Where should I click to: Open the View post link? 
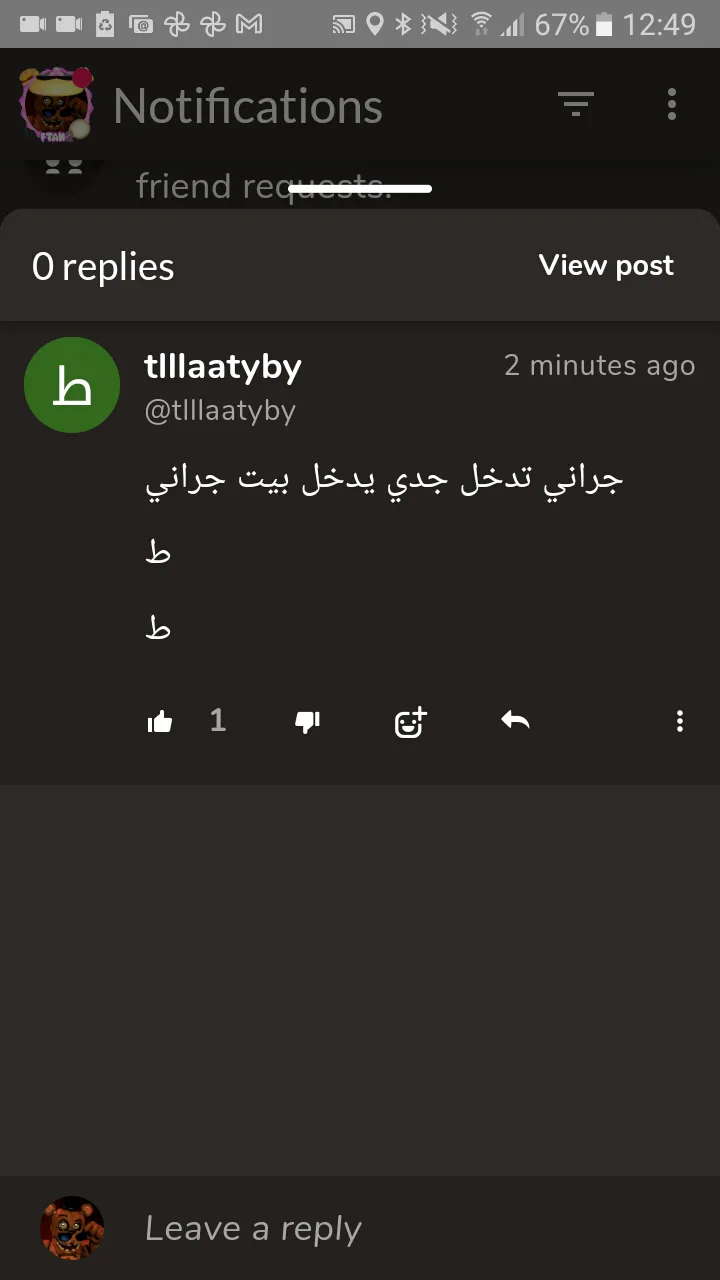[606, 266]
